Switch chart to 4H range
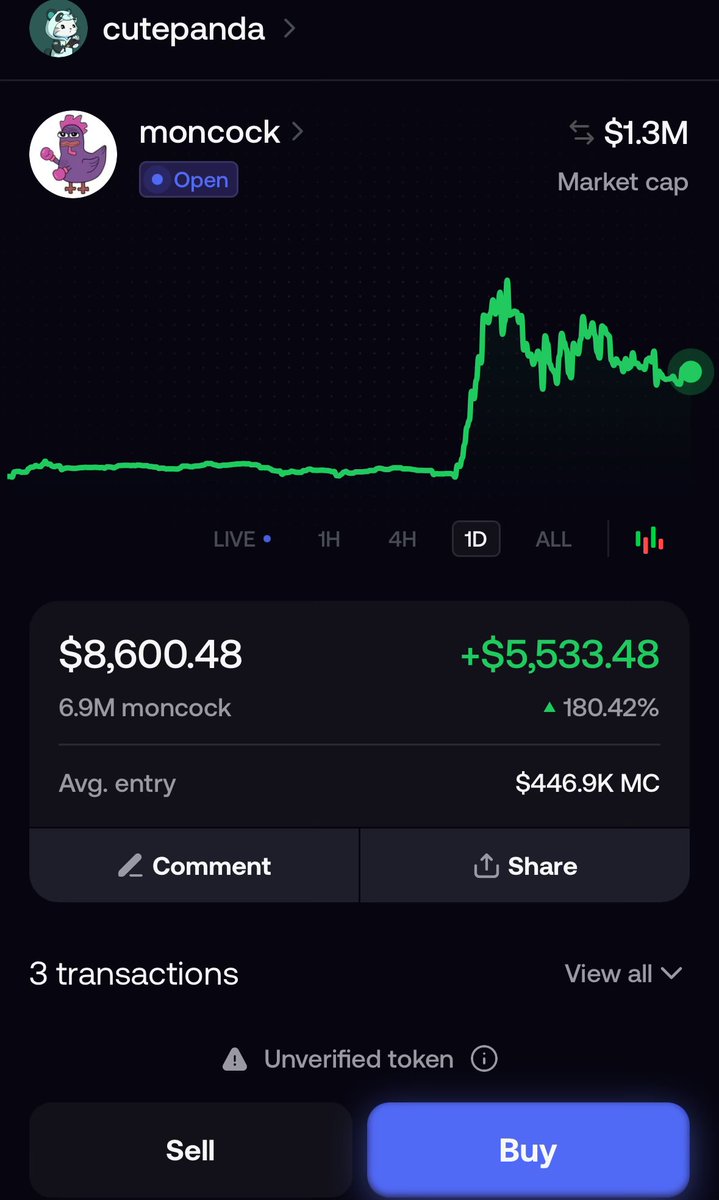The width and height of the screenshot is (719, 1200). click(402, 540)
